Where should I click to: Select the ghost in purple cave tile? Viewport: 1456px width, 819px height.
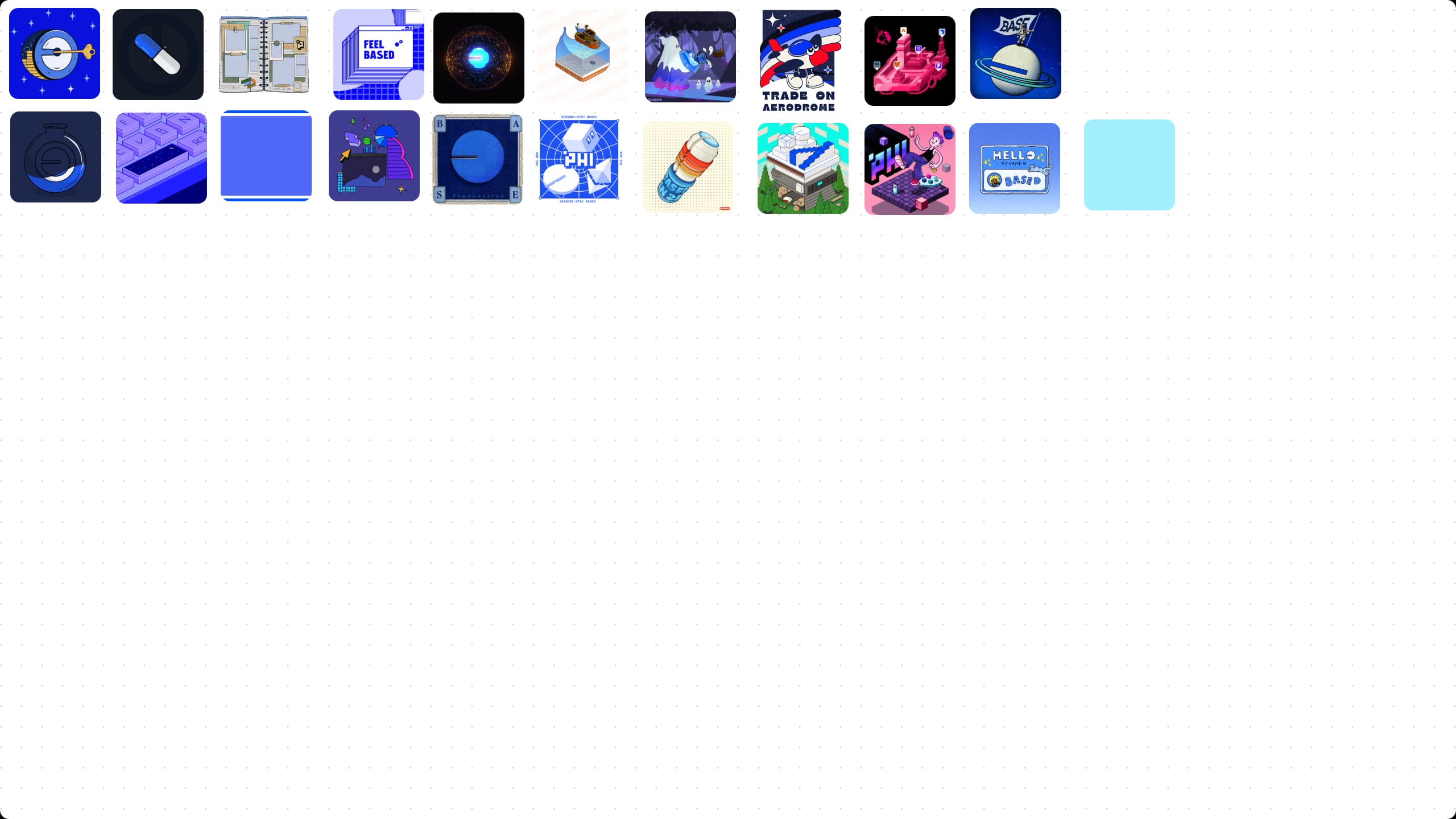click(x=690, y=57)
